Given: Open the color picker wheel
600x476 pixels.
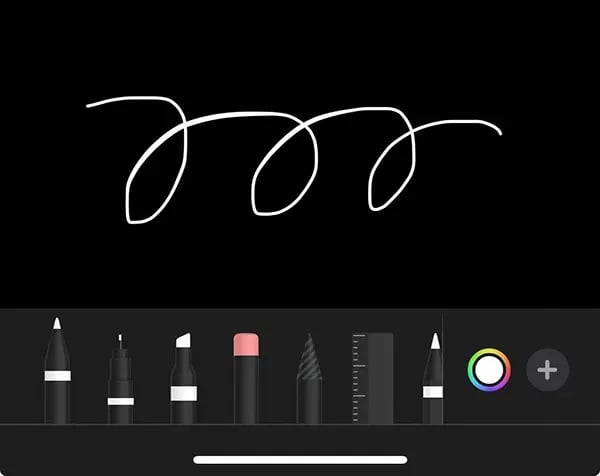Looking at the screenshot, I should (488, 371).
